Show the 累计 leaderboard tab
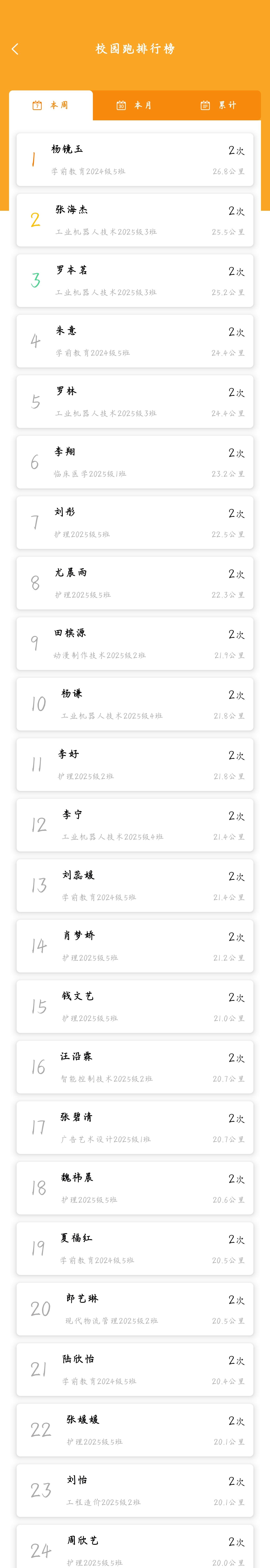 point(218,105)
